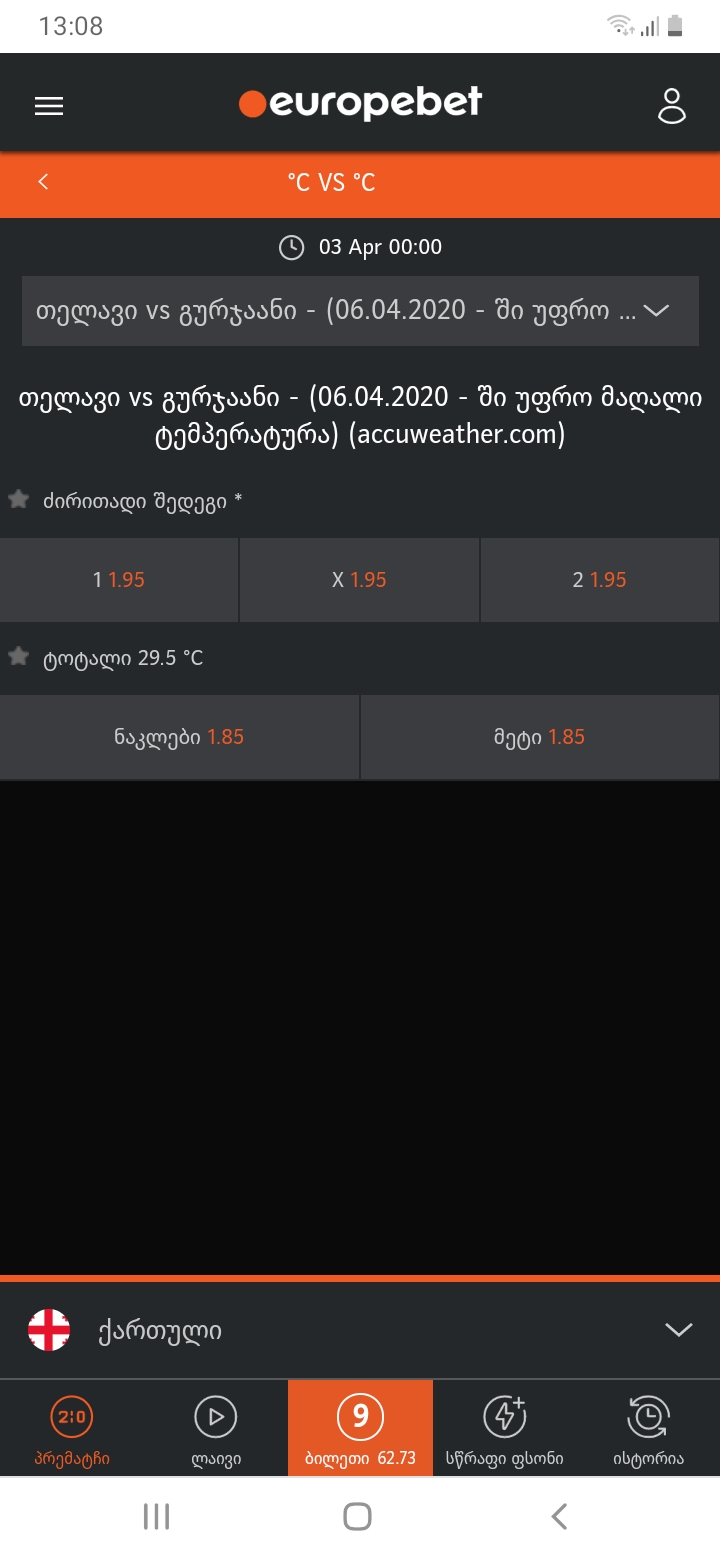
Task: Go back from °C VS °C
Action: pyautogui.click(x=43, y=182)
